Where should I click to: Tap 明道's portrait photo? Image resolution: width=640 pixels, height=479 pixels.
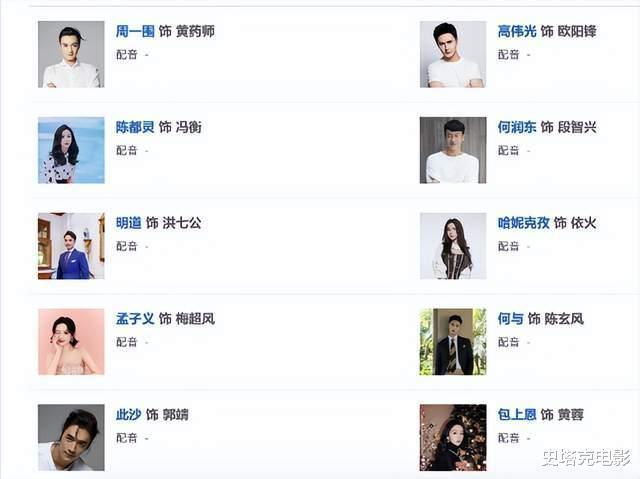(x=71, y=246)
